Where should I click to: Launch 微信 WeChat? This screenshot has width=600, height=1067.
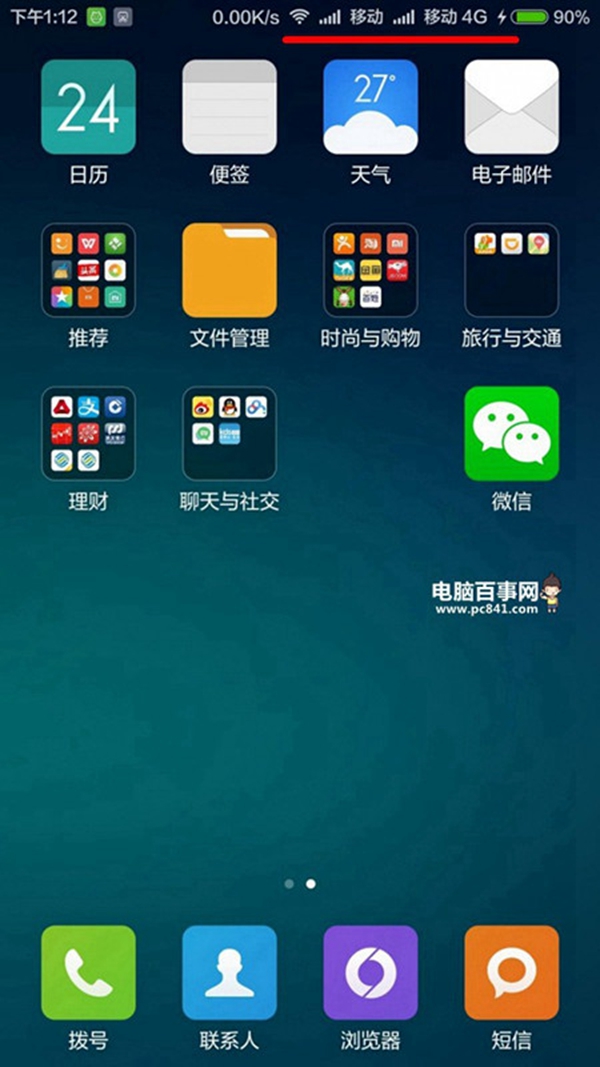(511, 433)
